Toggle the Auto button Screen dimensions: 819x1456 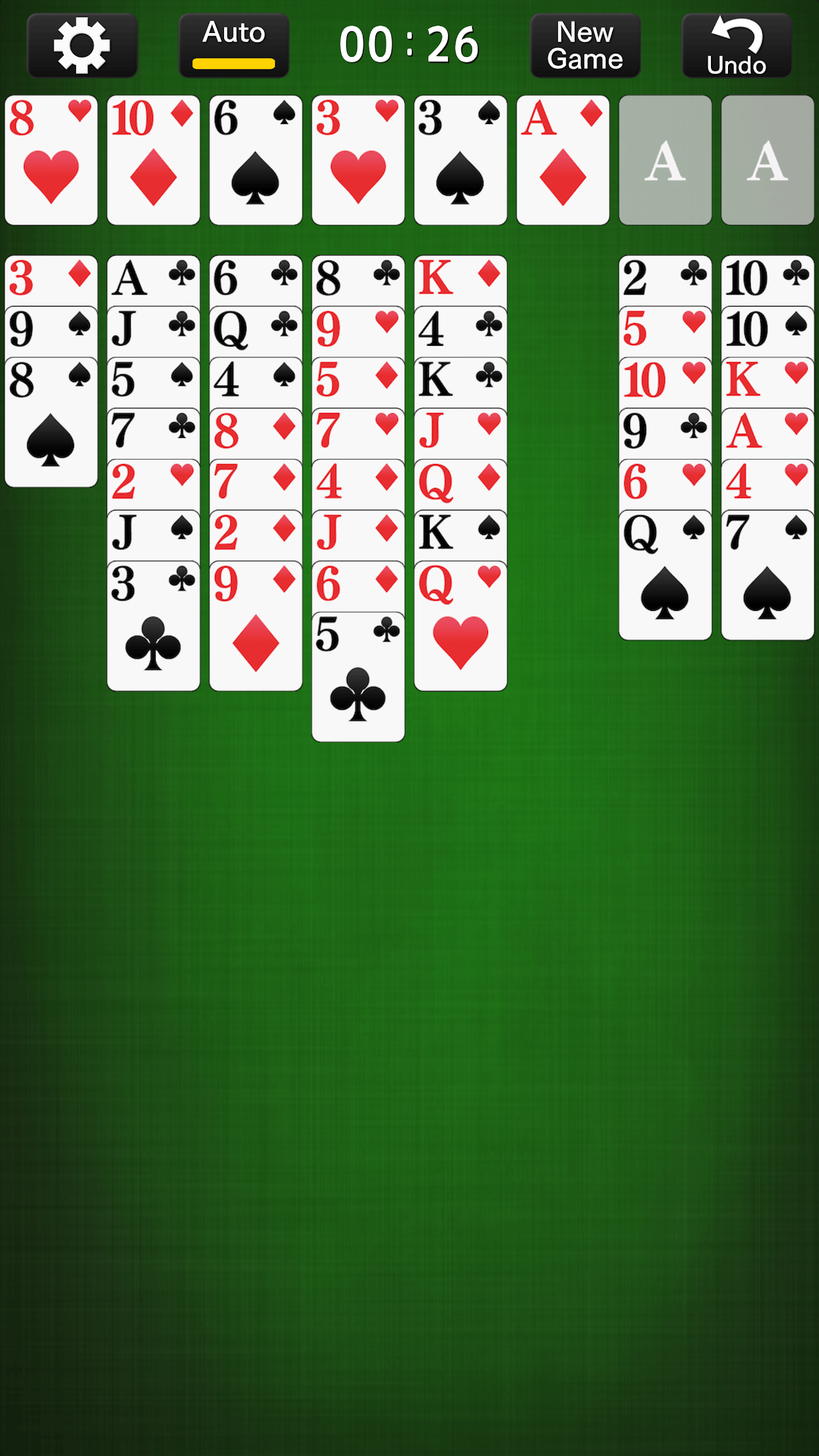[x=234, y=45]
